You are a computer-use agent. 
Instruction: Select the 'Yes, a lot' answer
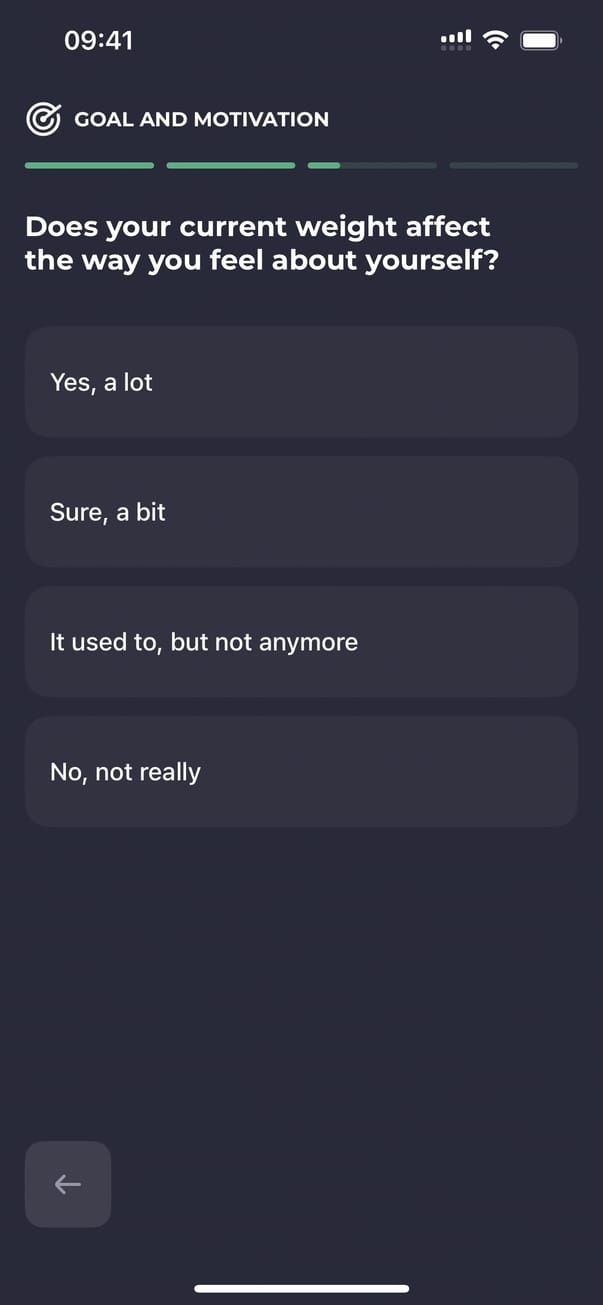(x=300, y=382)
